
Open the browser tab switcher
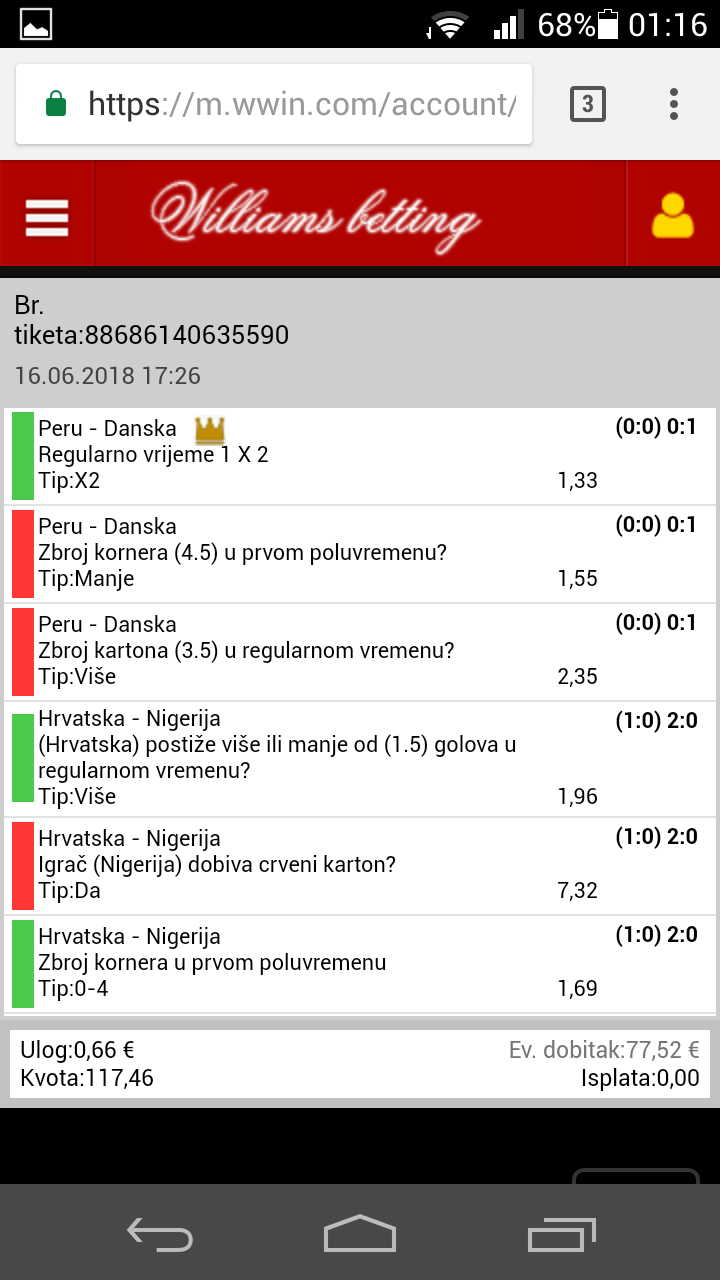pos(587,104)
